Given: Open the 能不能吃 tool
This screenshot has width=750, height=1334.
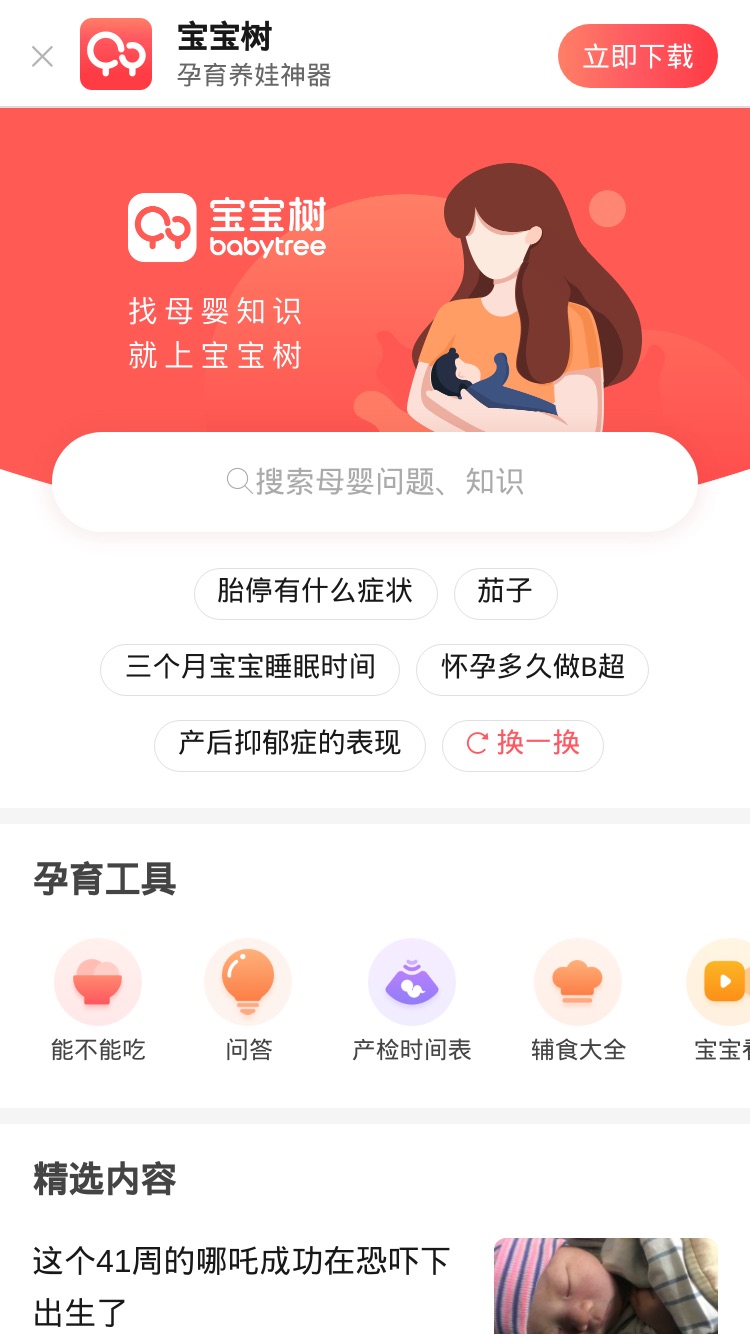Looking at the screenshot, I should coord(98,1000).
